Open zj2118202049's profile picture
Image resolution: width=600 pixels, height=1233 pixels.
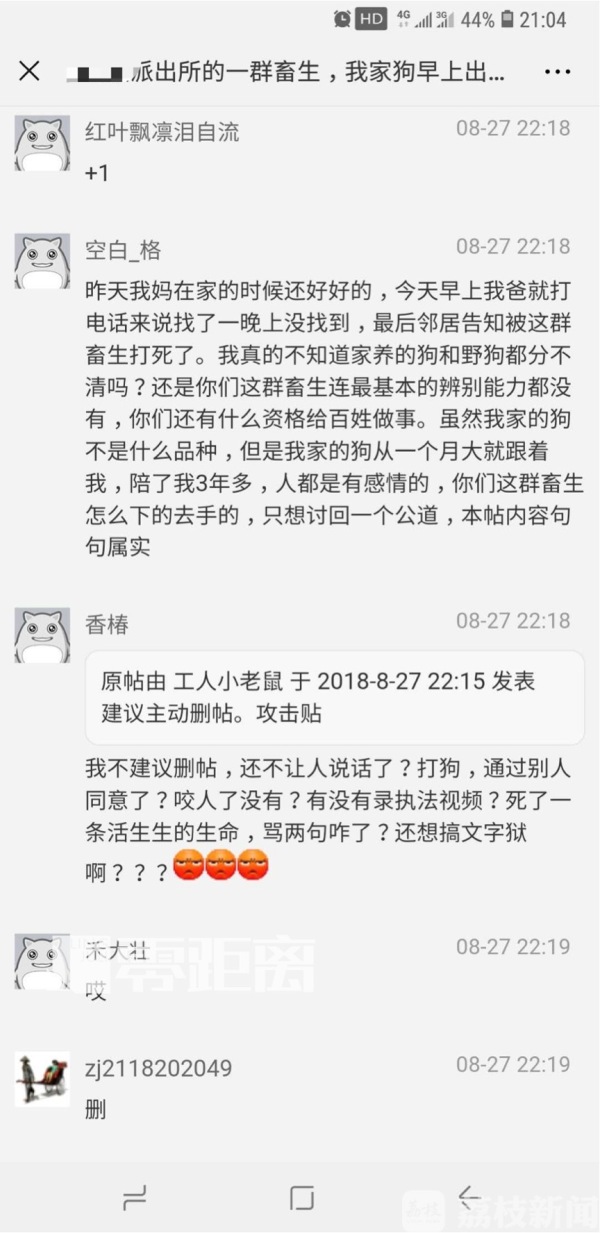tap(42, 1079)
